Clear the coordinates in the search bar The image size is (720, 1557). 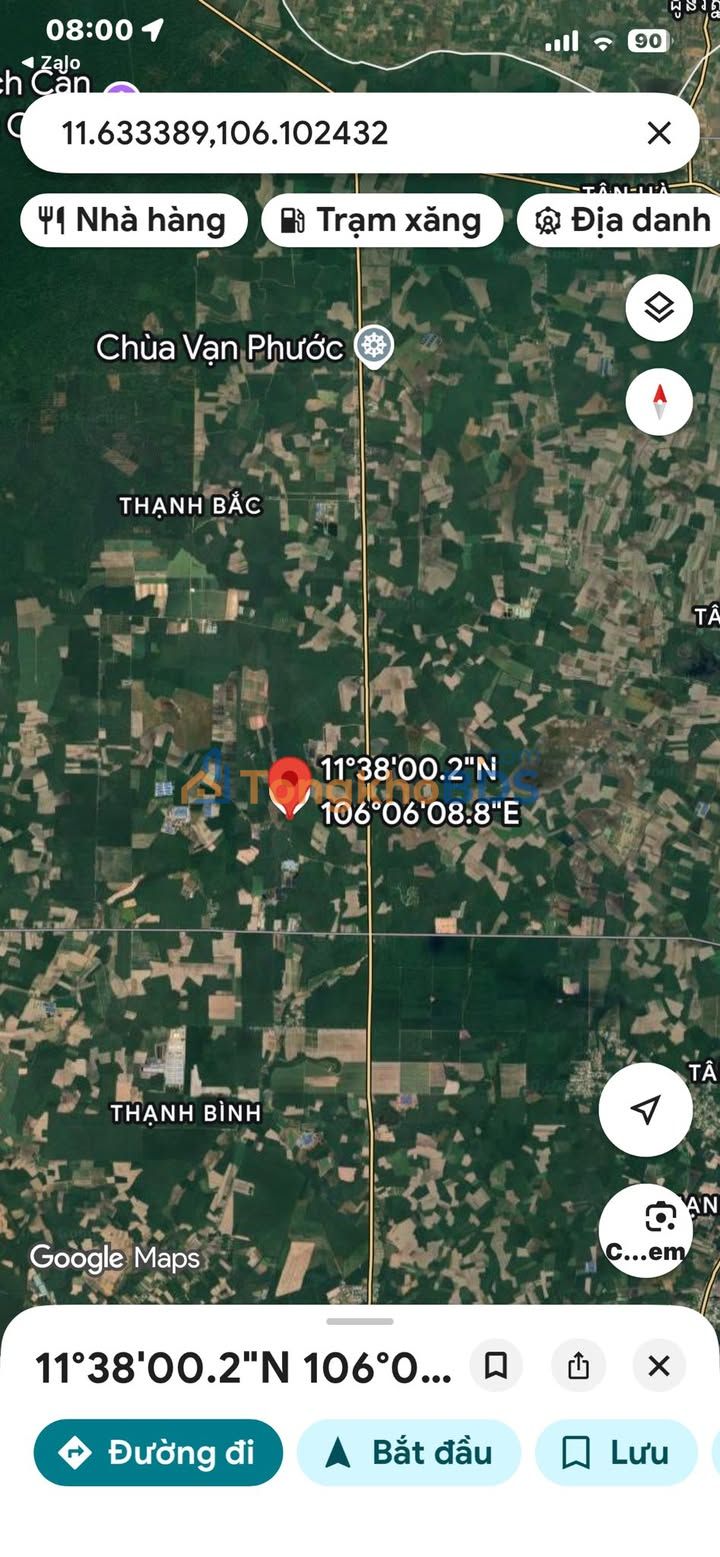[658, 133]
